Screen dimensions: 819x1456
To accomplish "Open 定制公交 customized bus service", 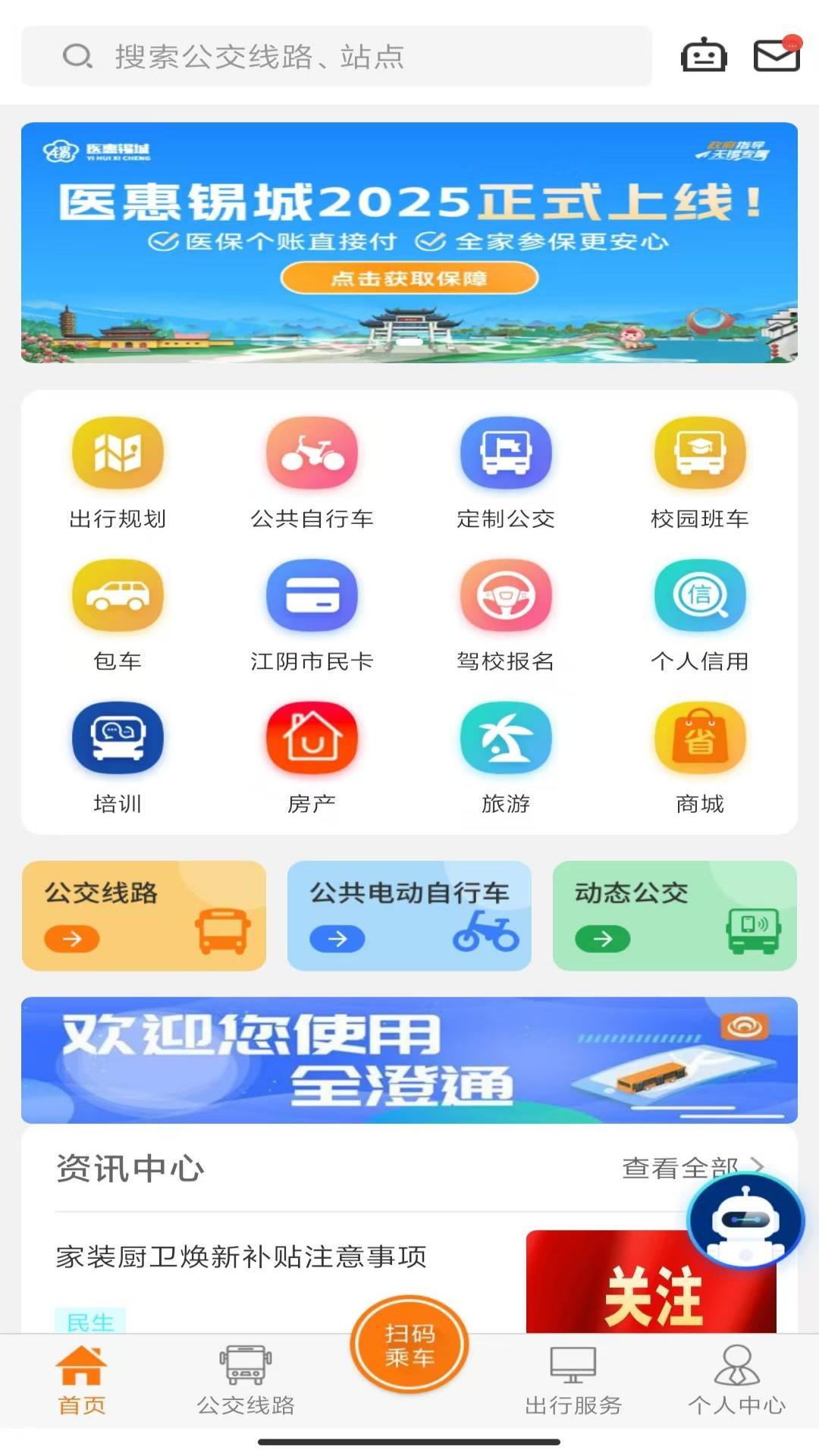I will pos(506,451).
